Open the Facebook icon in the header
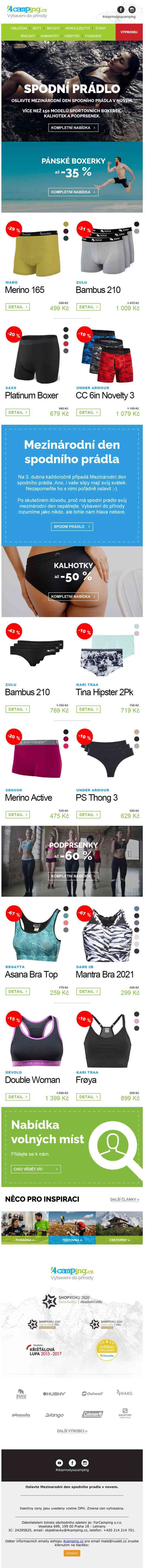Image resolution: width=146 pixels, height=1568 pixels. (121, 10)
